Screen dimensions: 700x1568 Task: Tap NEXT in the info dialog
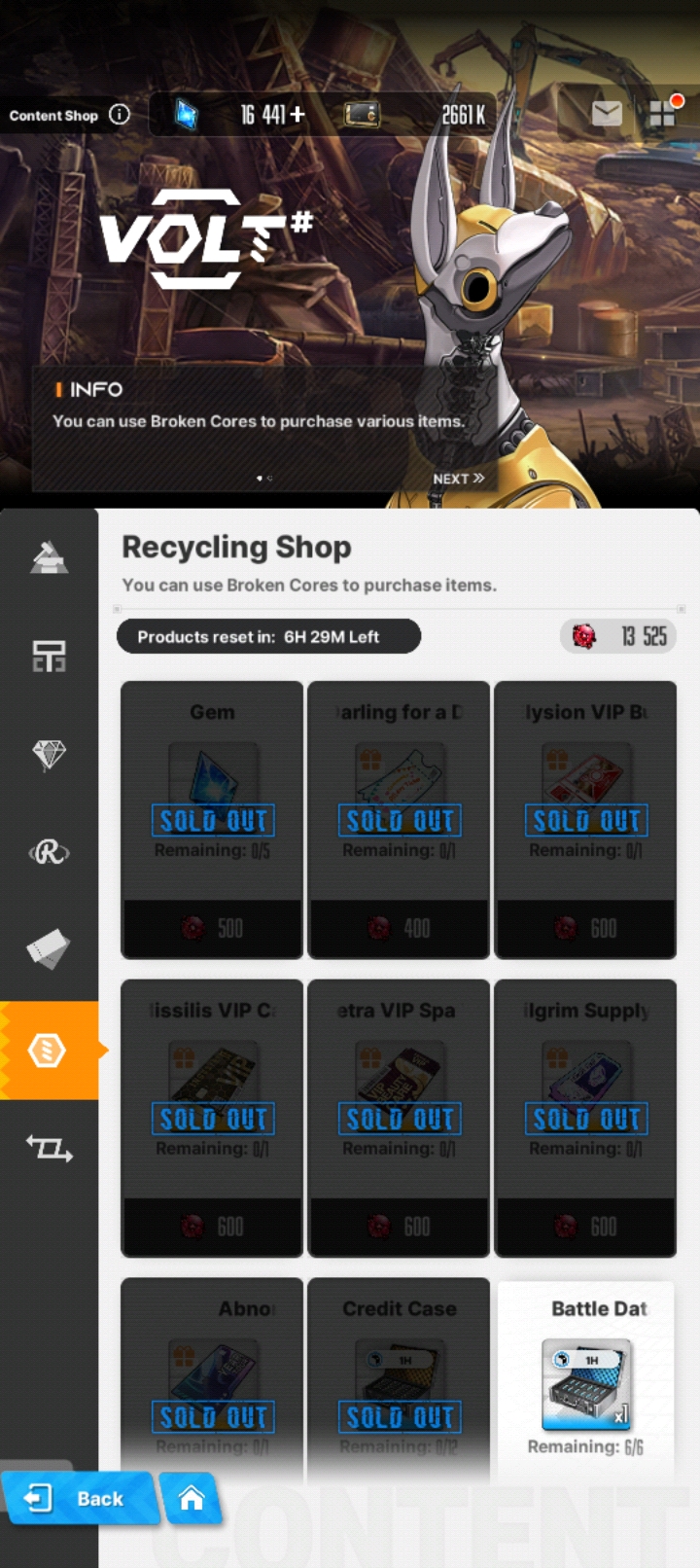(459, 479)
